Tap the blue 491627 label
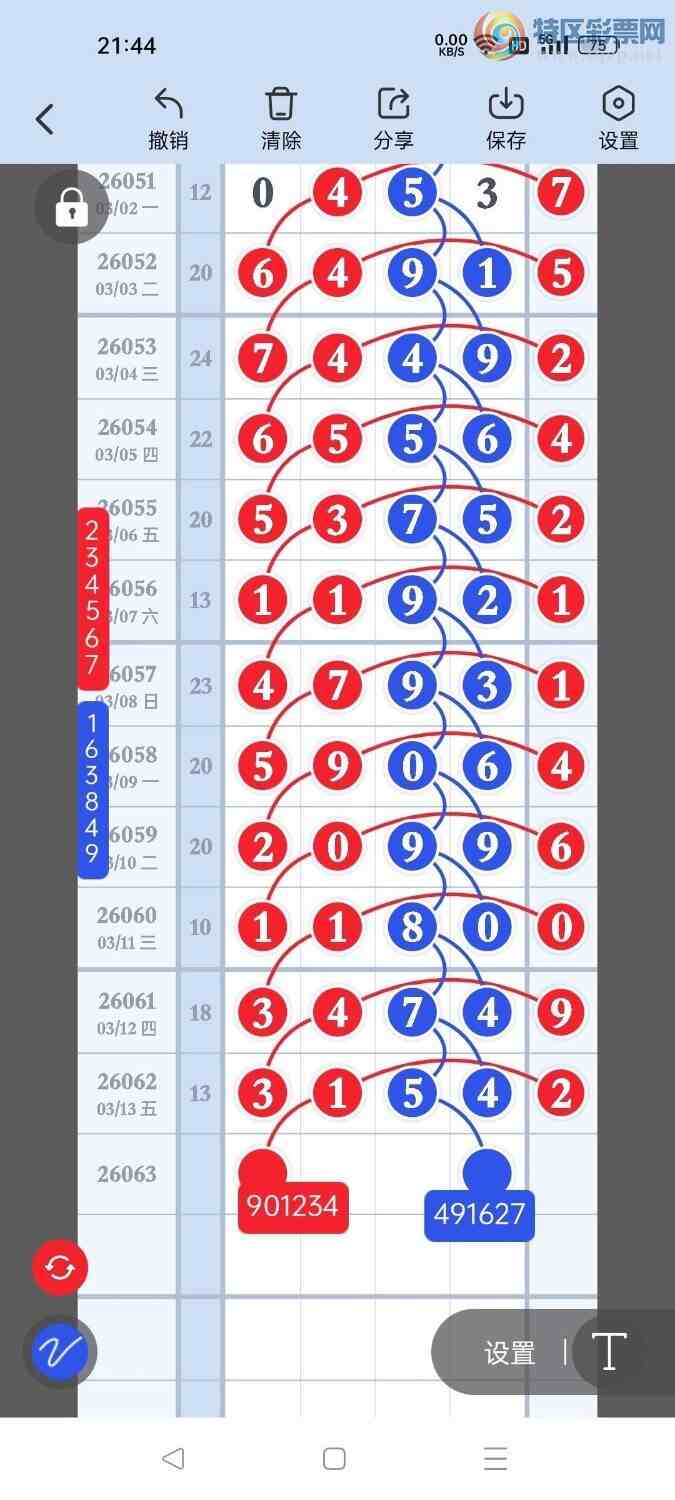Viewport: 675px width, 1500px height. click(x=479, y=1215)
